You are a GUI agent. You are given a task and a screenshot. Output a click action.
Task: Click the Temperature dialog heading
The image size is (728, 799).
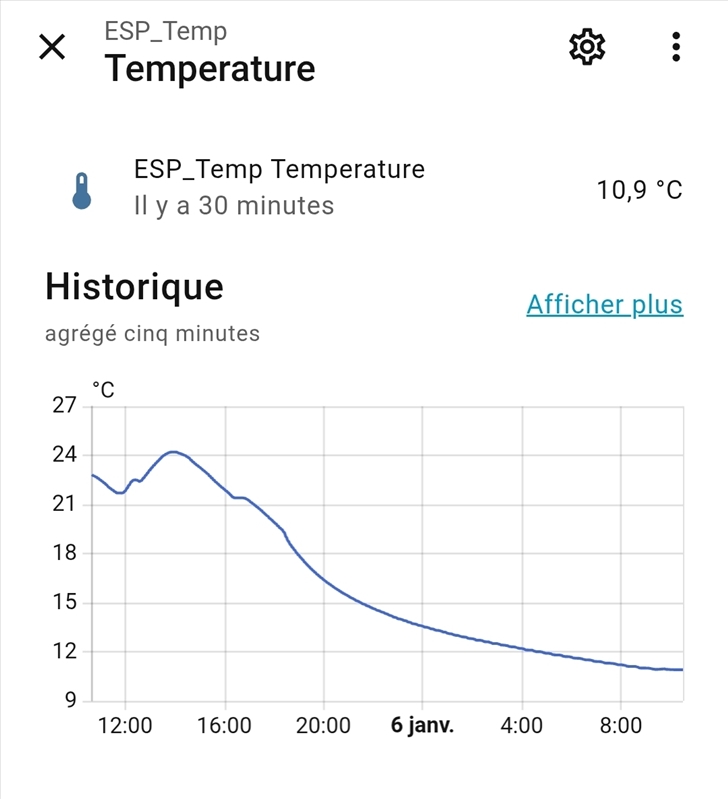pos(211,69)
